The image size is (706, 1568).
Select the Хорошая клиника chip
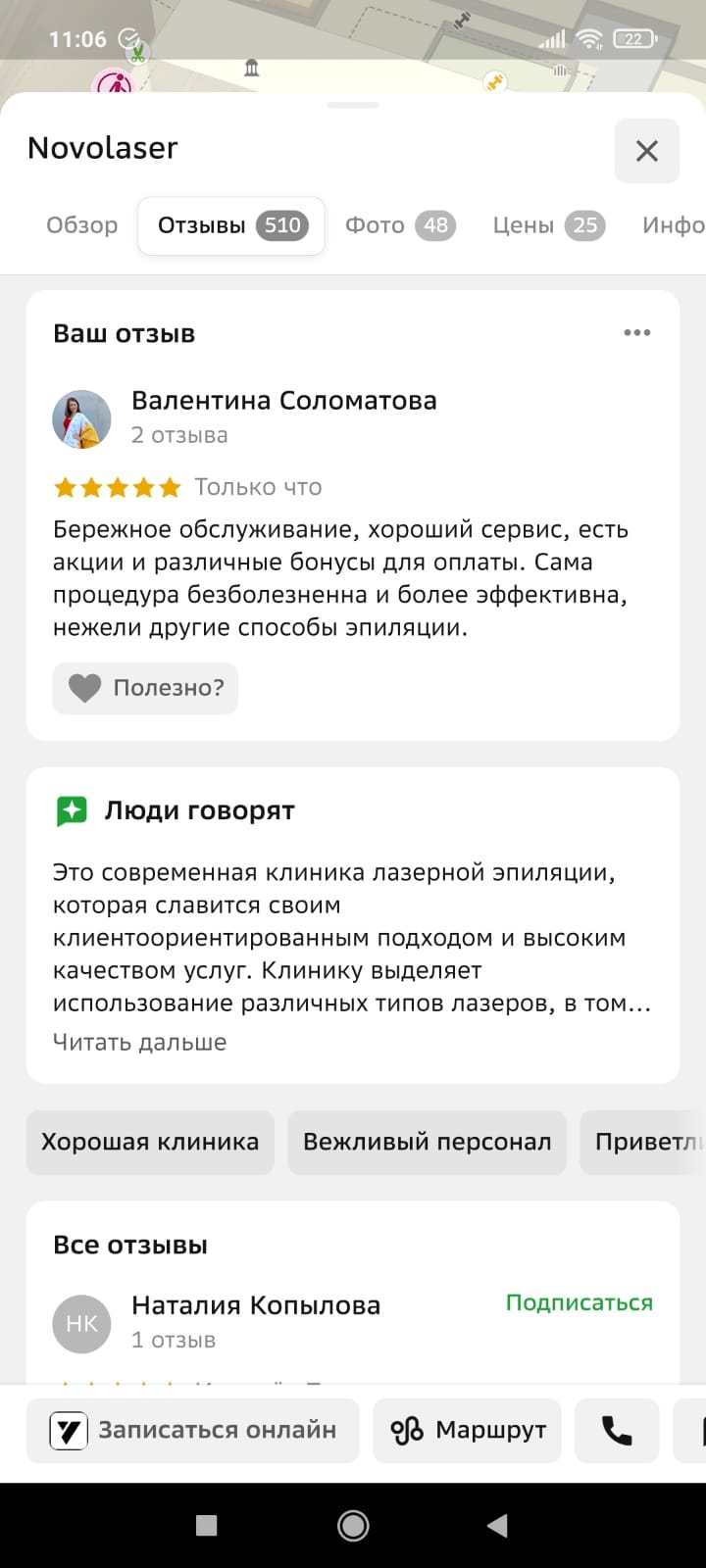click(x=150, y=1142)
